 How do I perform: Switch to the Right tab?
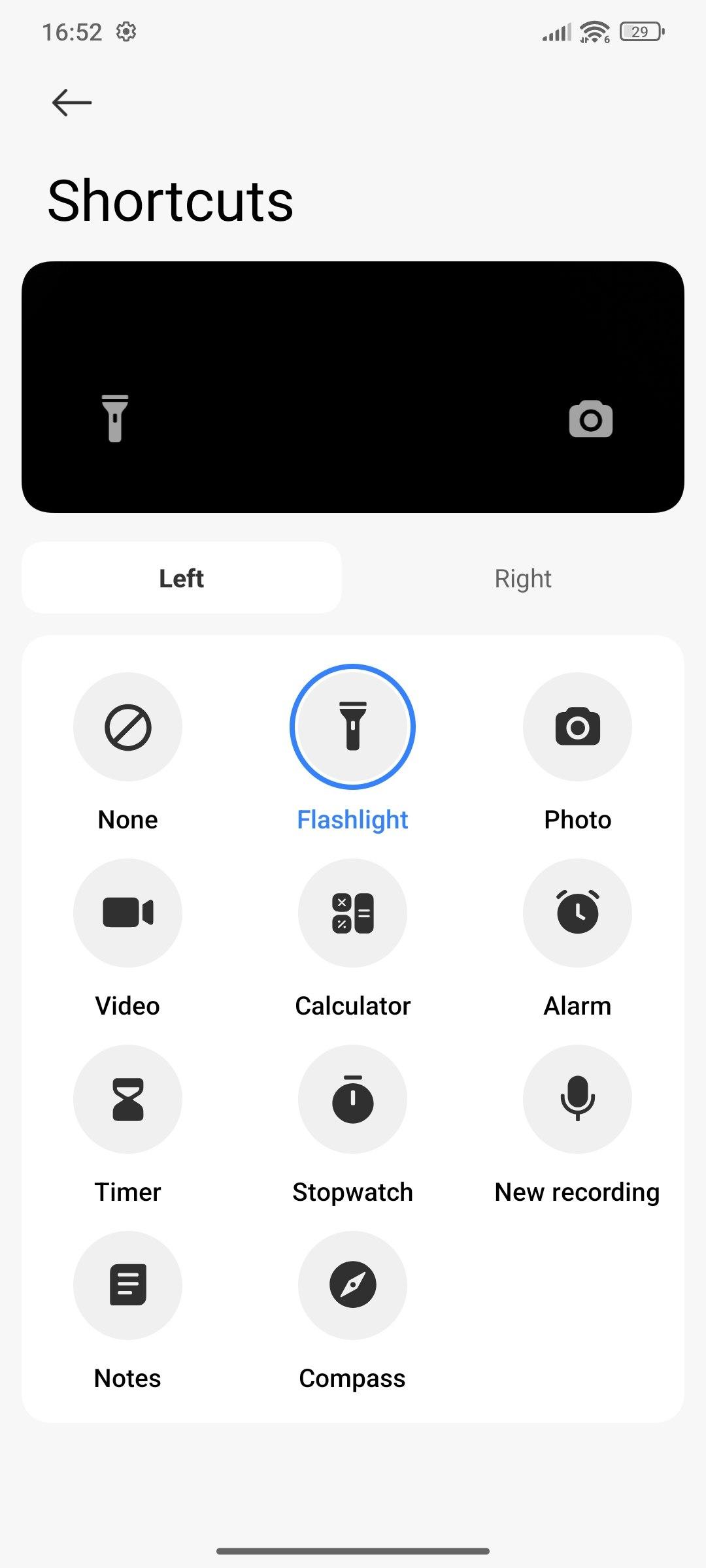click(x=523, y=578)
